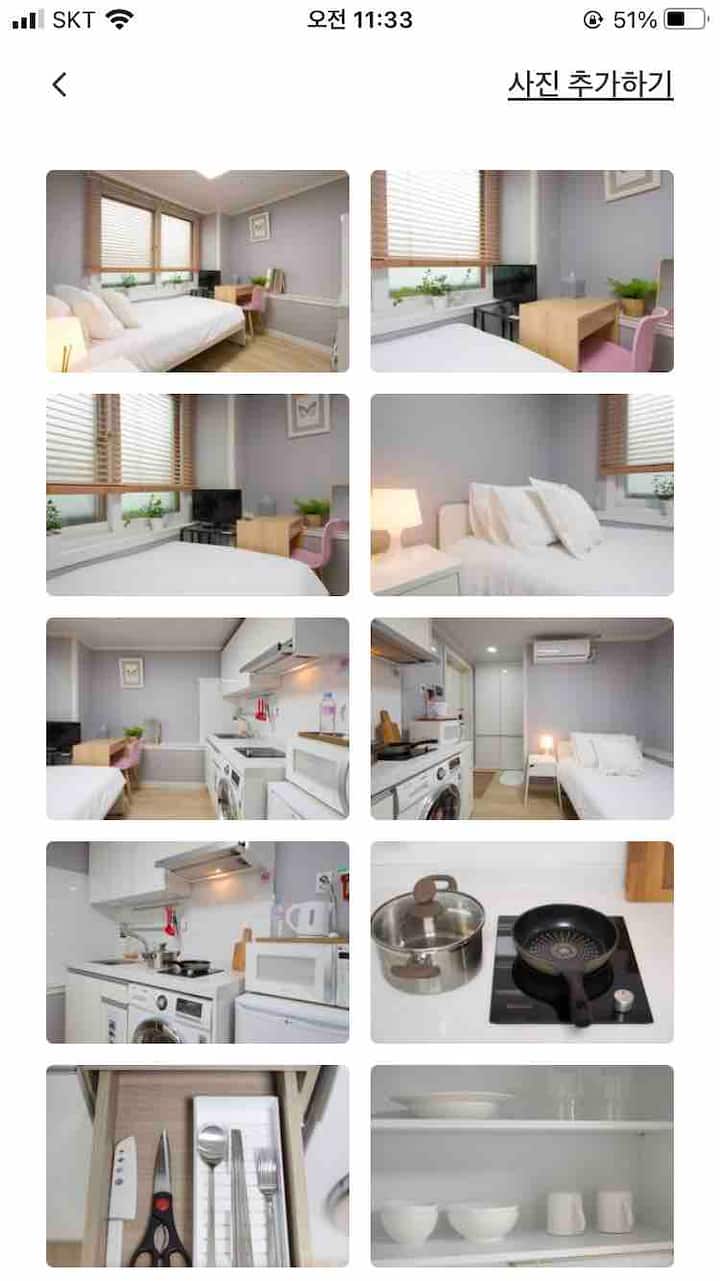Open the photo of desk with pink chair
This screenshot has width=720, height=1281.
click(522, 271)
